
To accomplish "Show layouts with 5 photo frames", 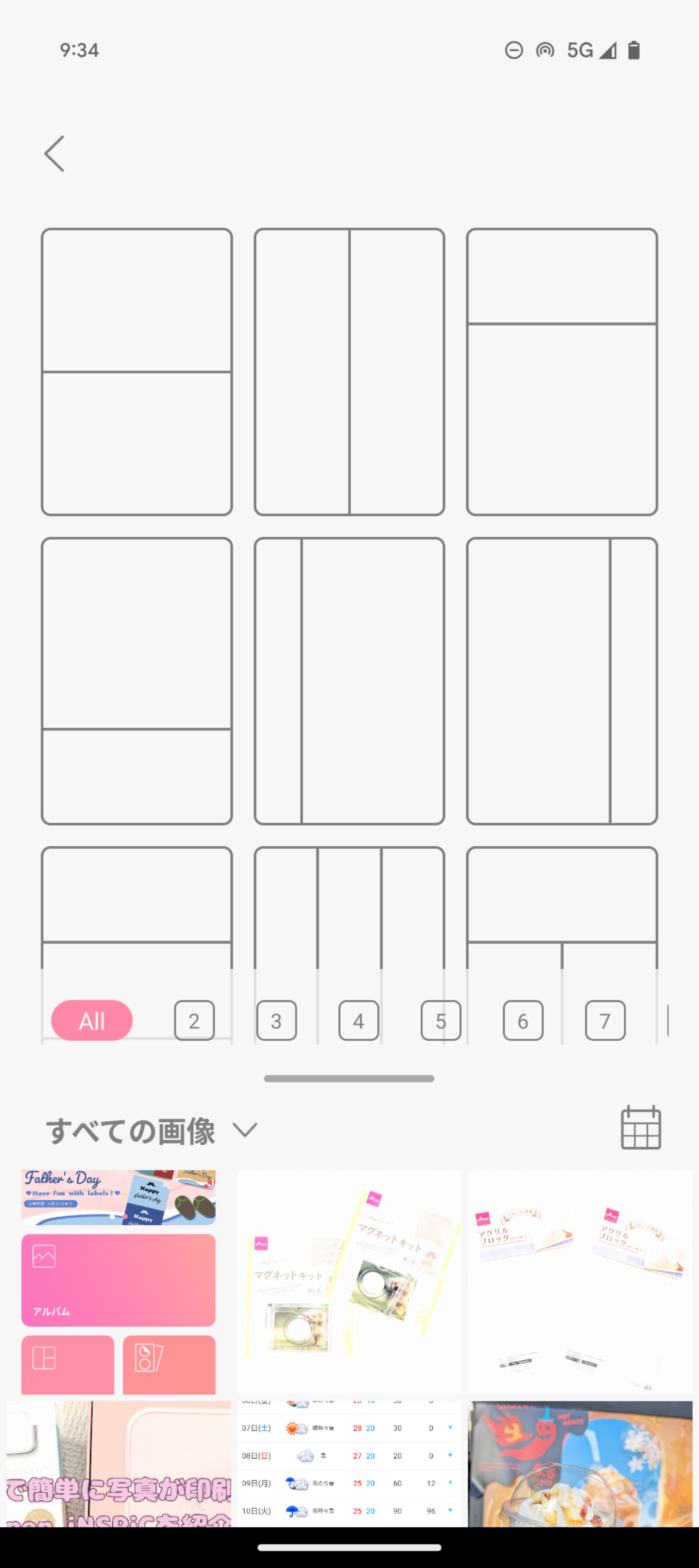I will pos(441,1020).
